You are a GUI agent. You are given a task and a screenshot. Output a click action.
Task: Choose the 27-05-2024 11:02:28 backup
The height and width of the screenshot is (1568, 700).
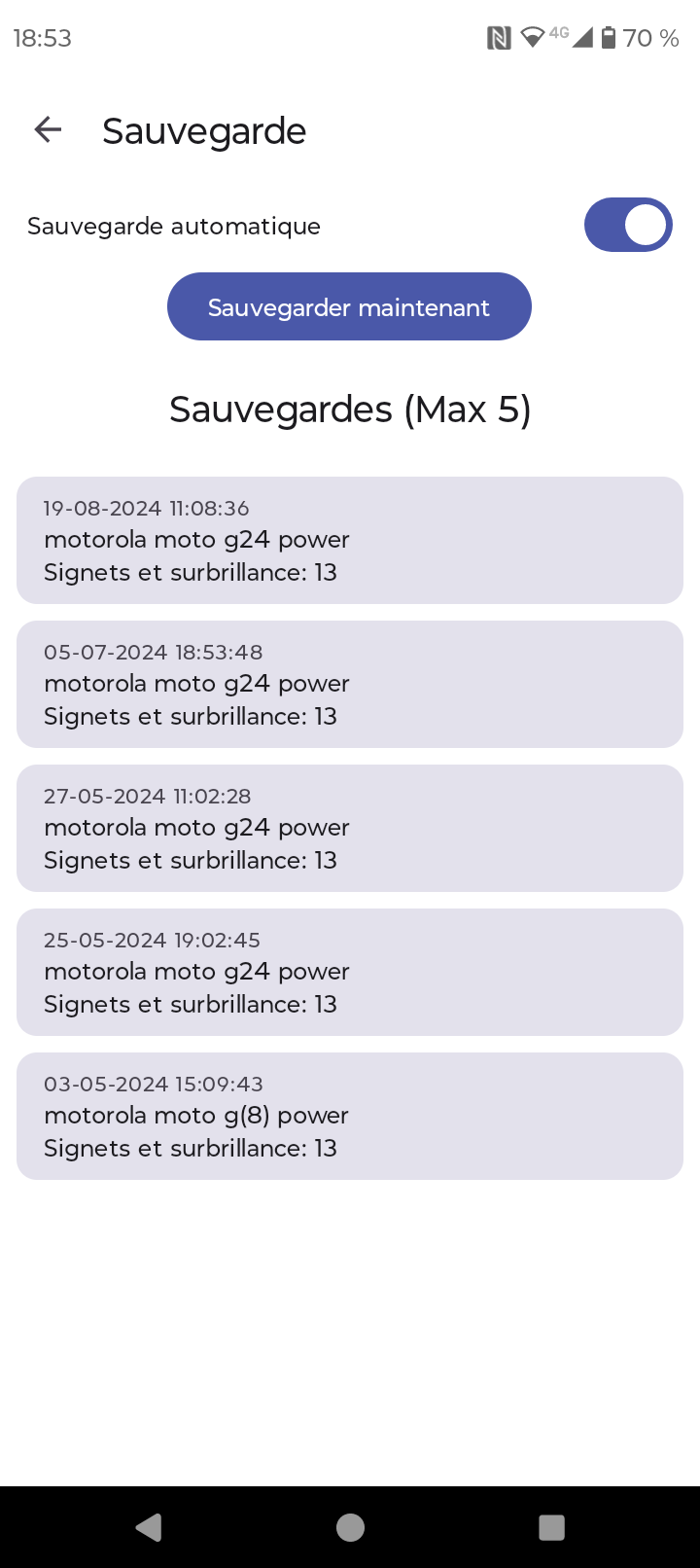pyautogui.click(x=349, y=828)
